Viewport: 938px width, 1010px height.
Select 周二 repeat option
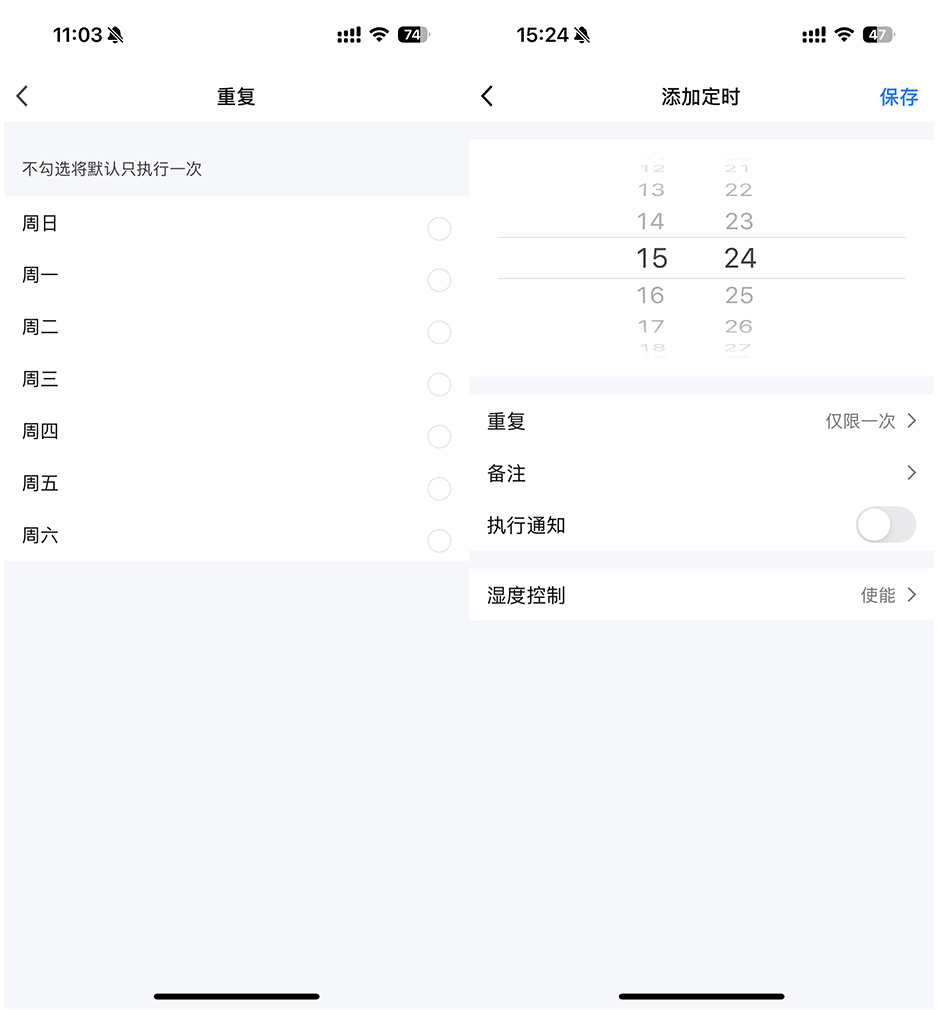[438, 333]
